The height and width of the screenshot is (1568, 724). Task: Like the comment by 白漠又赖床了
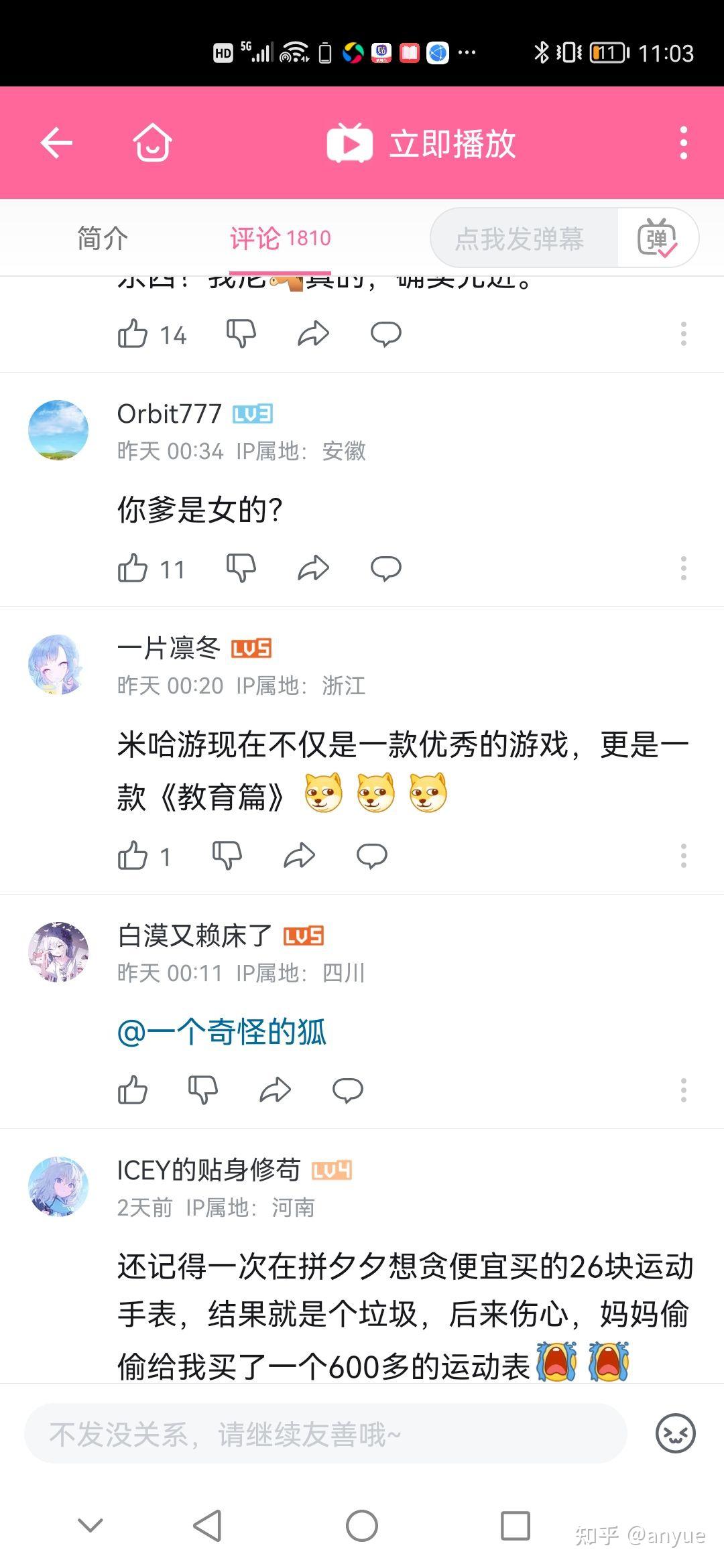(133, 1090)
